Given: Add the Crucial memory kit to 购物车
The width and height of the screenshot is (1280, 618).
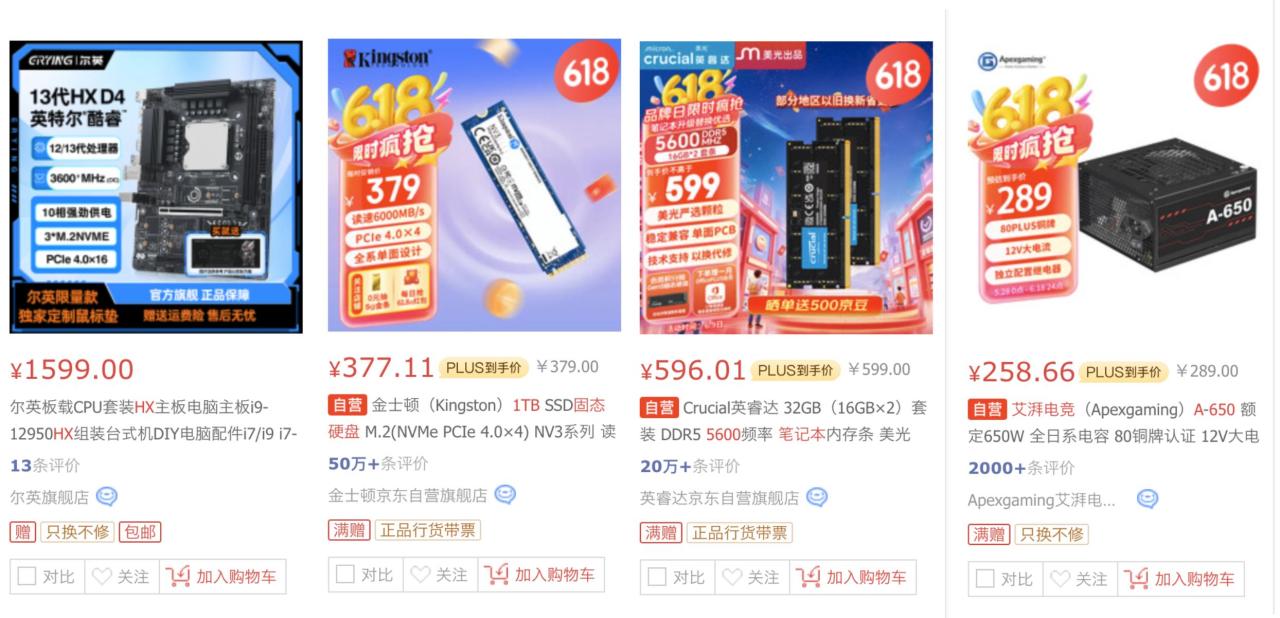Looking at the screenshot, I should tap(853, 576).
